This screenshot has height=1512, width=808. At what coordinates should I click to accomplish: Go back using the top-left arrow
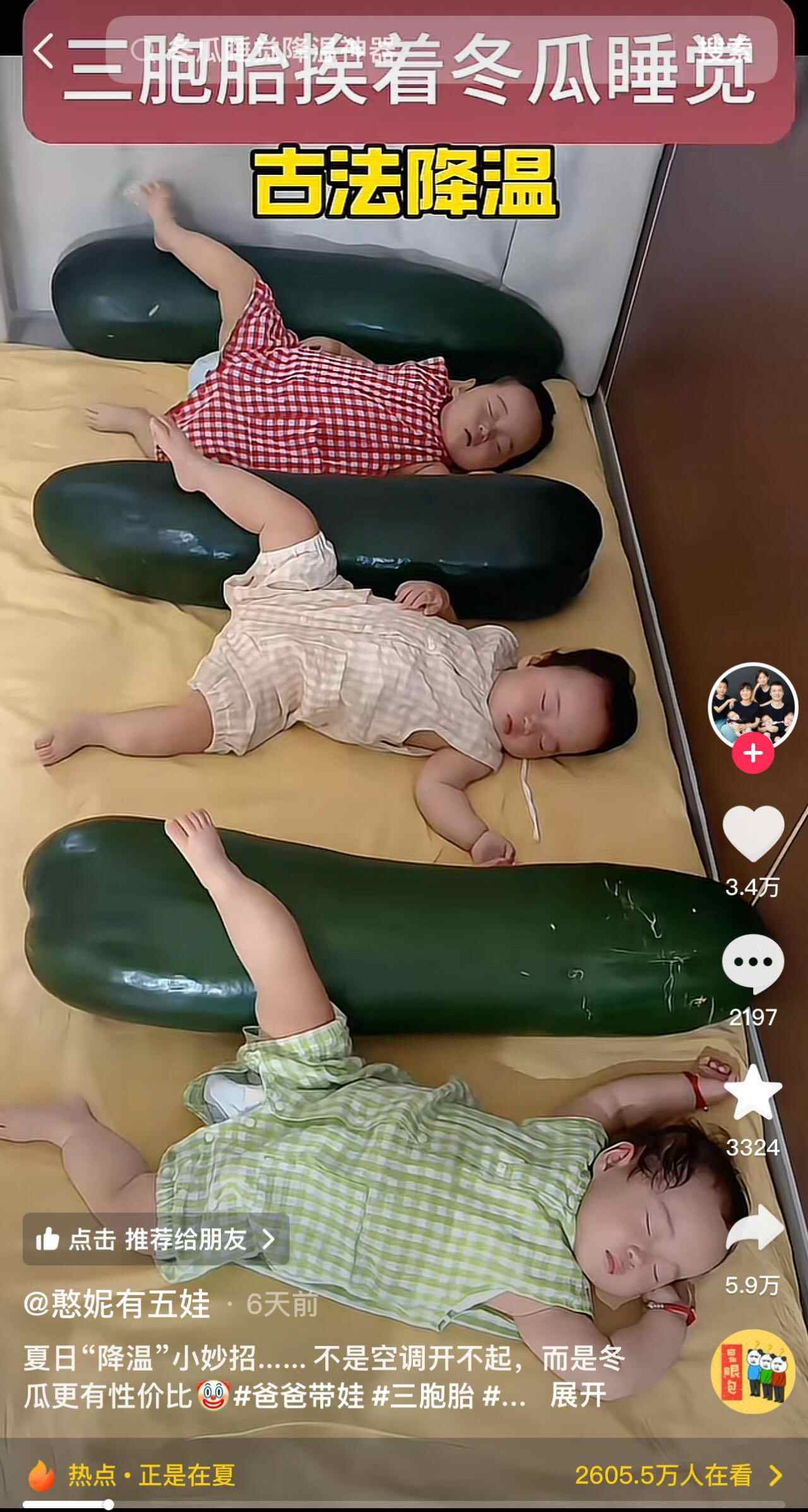pyautogui.click(x=43, y=52)
